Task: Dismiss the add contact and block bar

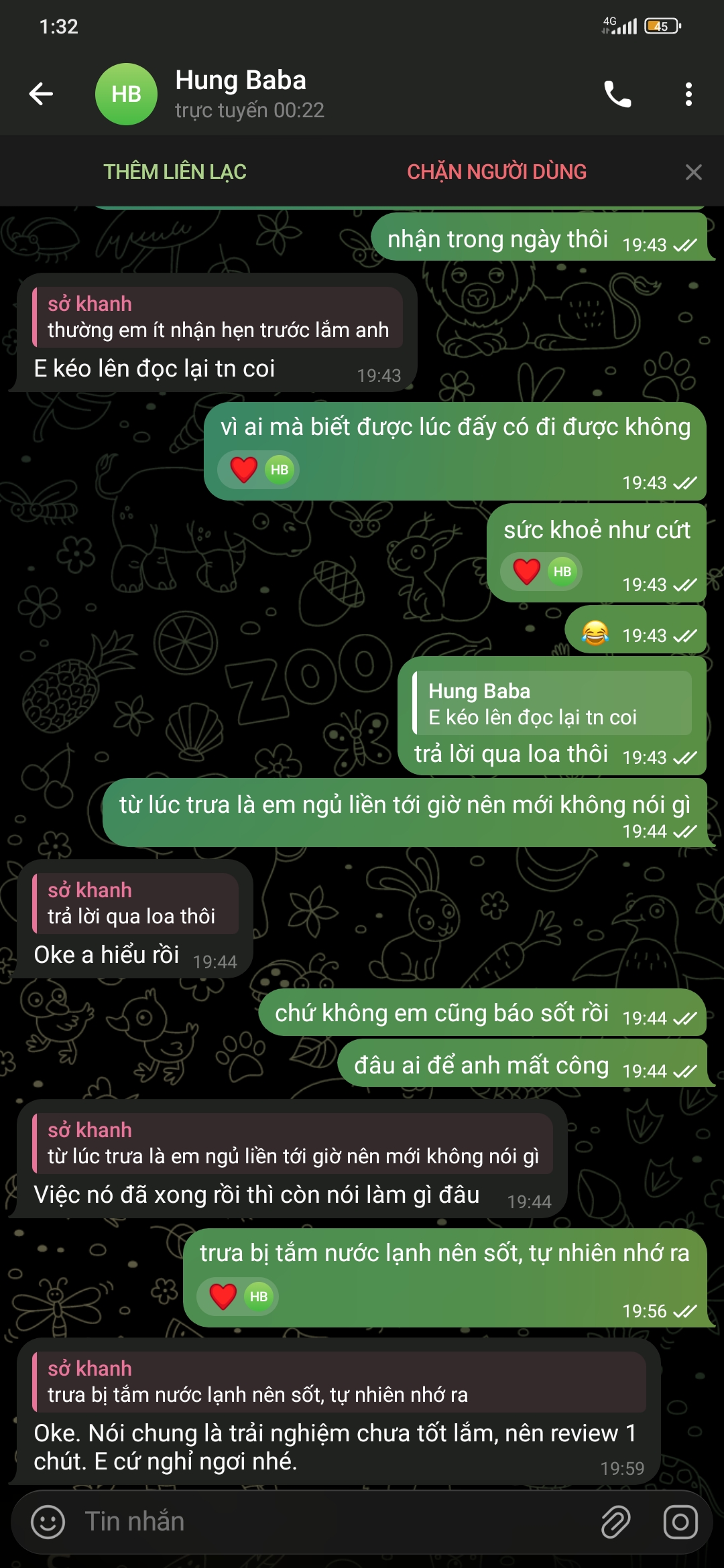Action: pos(694,172)
